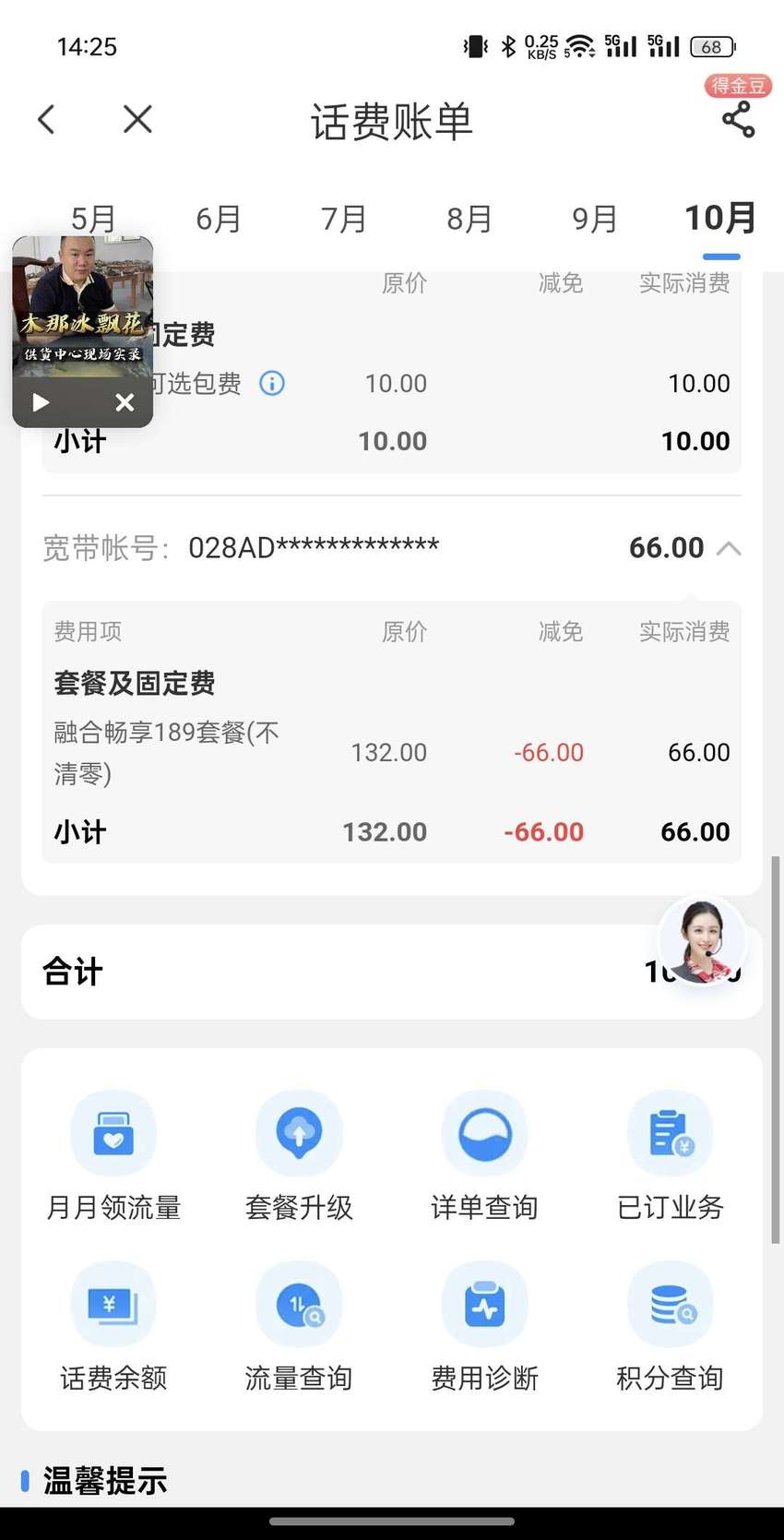Dismiss the floating video window
The image size is (784, 1540).
[x=125, y=402]
